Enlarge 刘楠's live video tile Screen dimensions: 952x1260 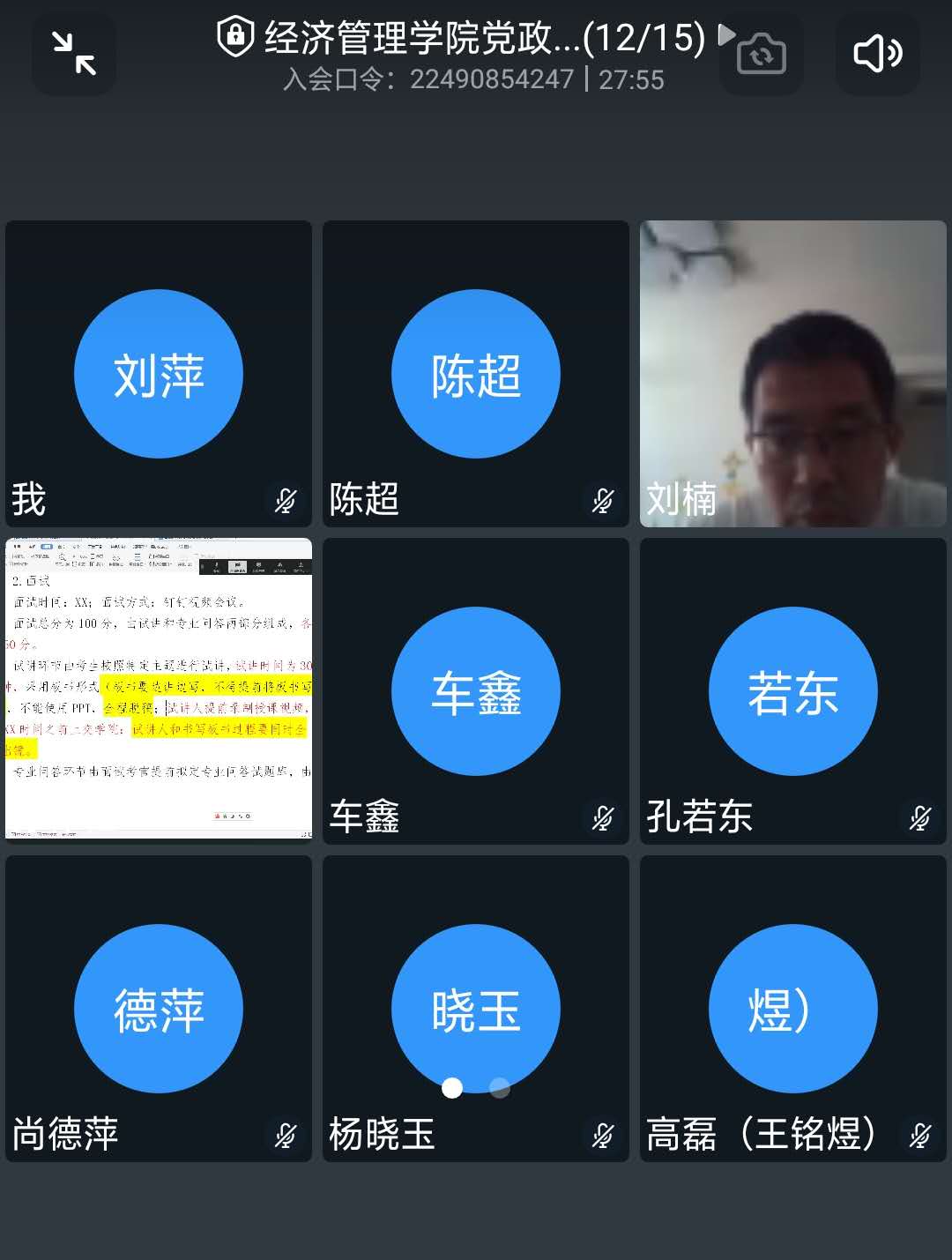(793, 374)
